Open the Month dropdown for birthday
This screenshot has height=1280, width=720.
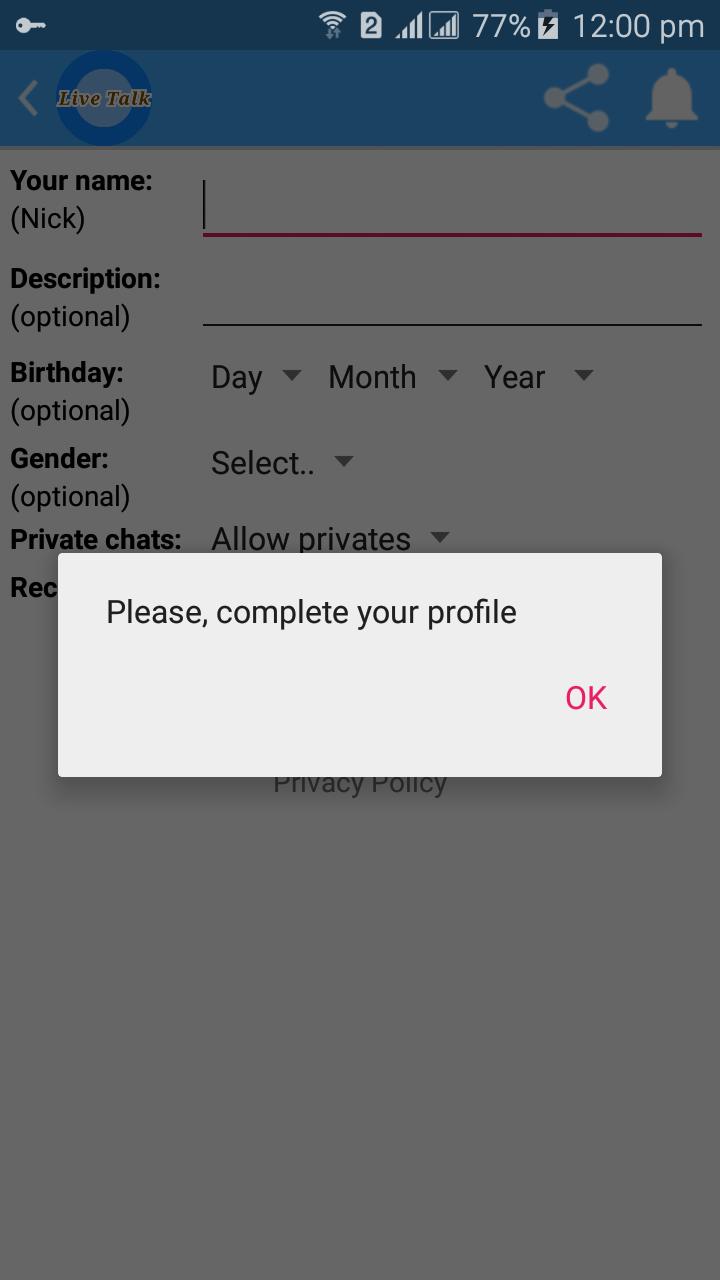(x=390, y=377)
